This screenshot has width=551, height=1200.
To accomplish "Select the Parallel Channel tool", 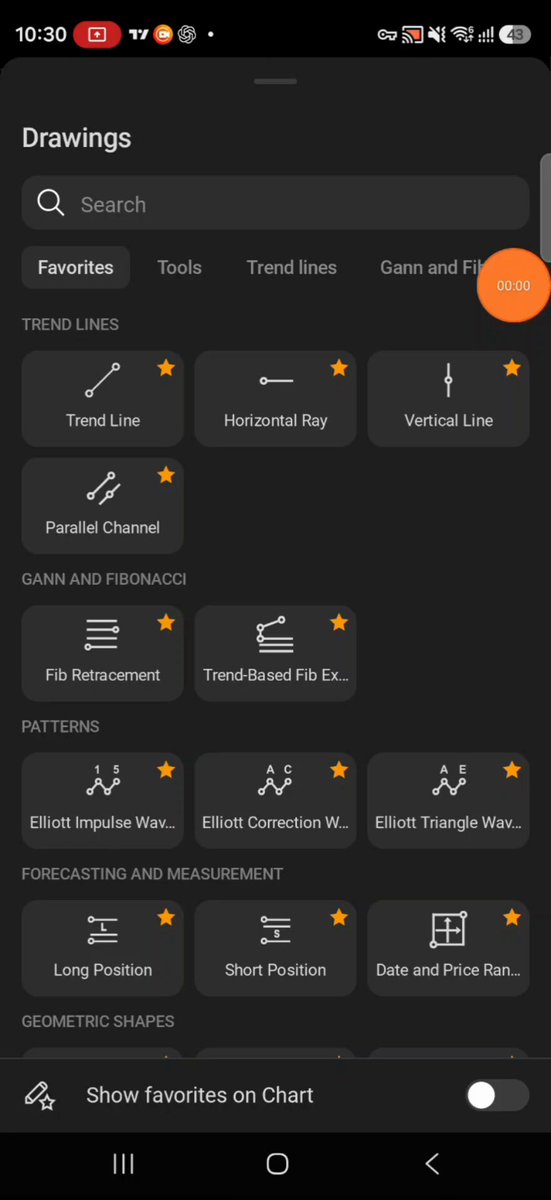I will coord(102,505).
